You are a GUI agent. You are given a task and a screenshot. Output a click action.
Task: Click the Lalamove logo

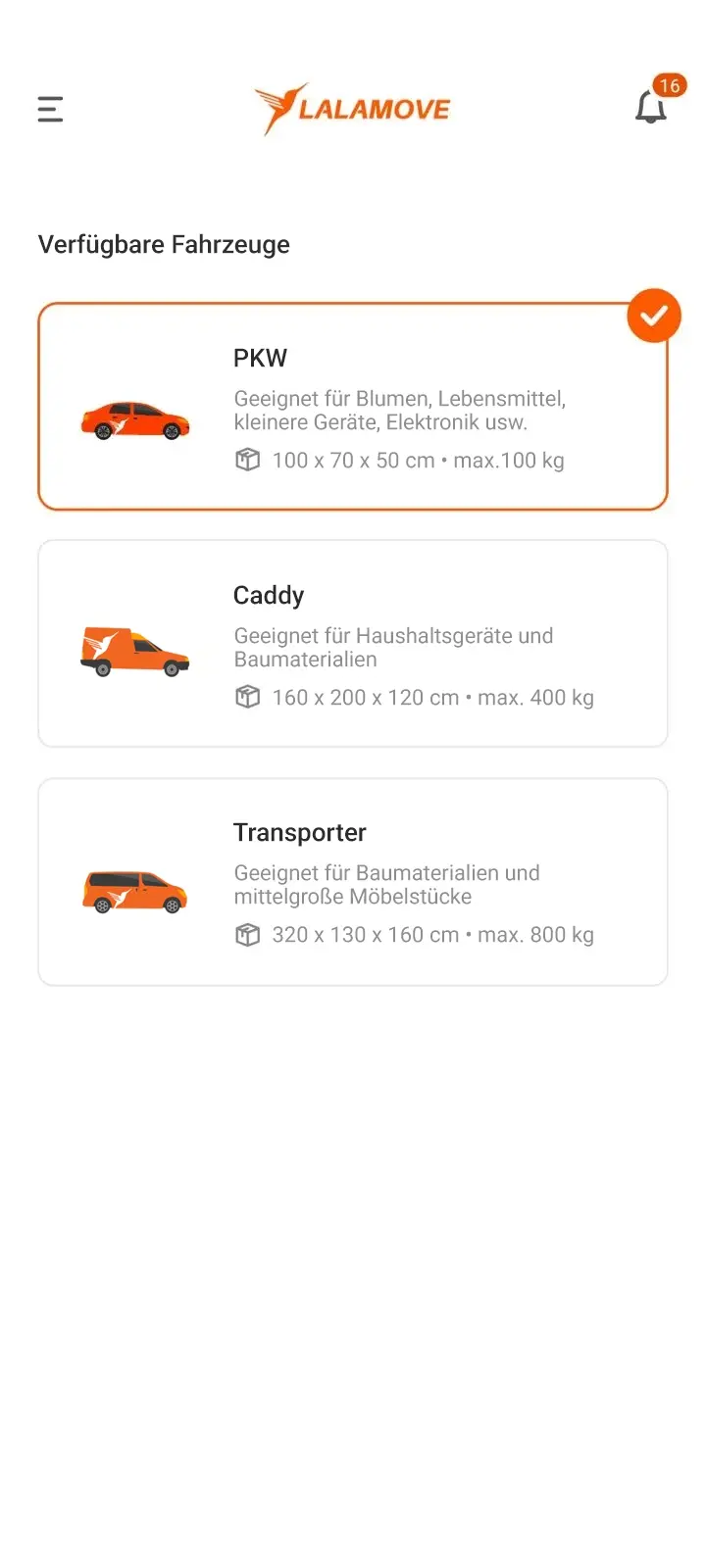tap(353, 109)
